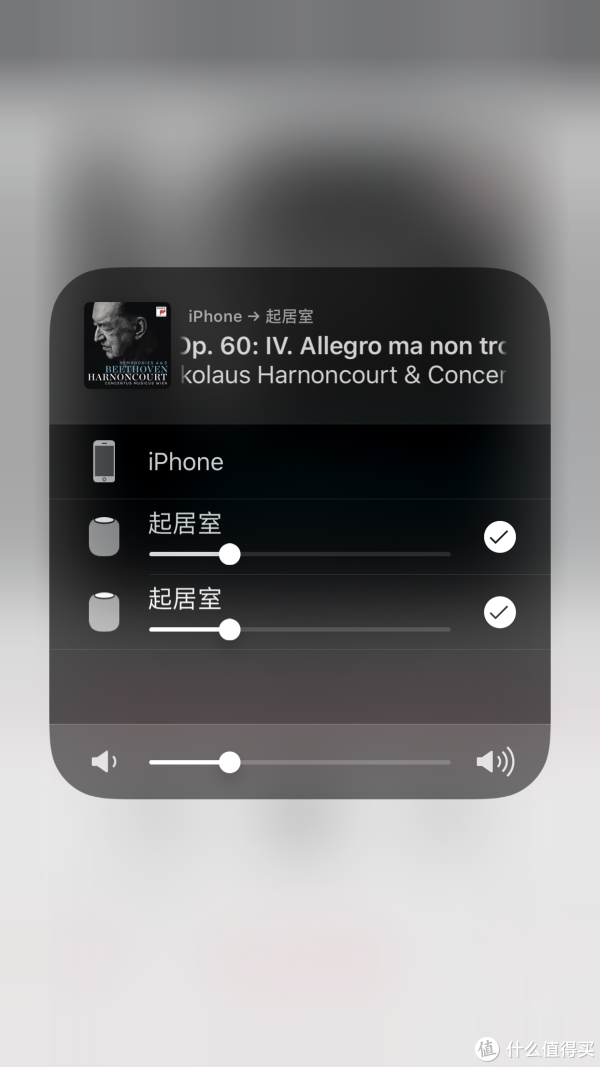Open the Beethoven Harnoncourt album artwork
This screenshot has height=1067, width=600.
point(127,345)
